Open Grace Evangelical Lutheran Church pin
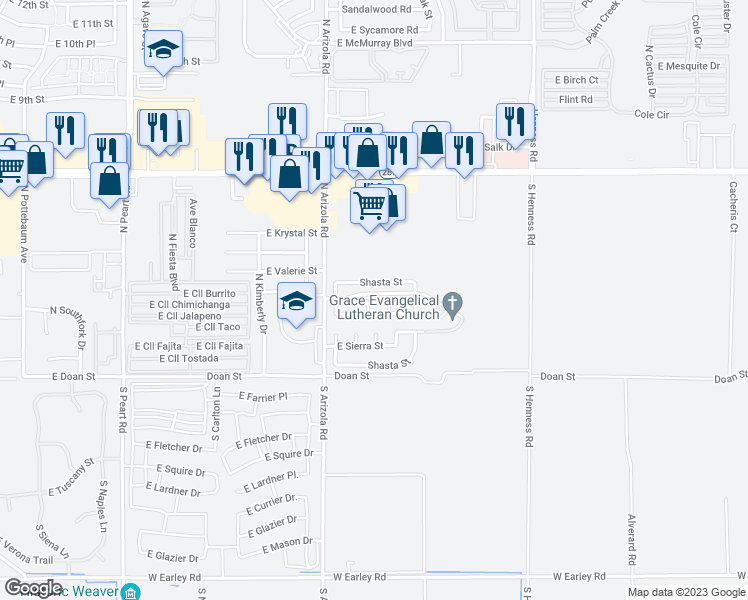Viewport: 748px width, 600px height. click(452, 305)
